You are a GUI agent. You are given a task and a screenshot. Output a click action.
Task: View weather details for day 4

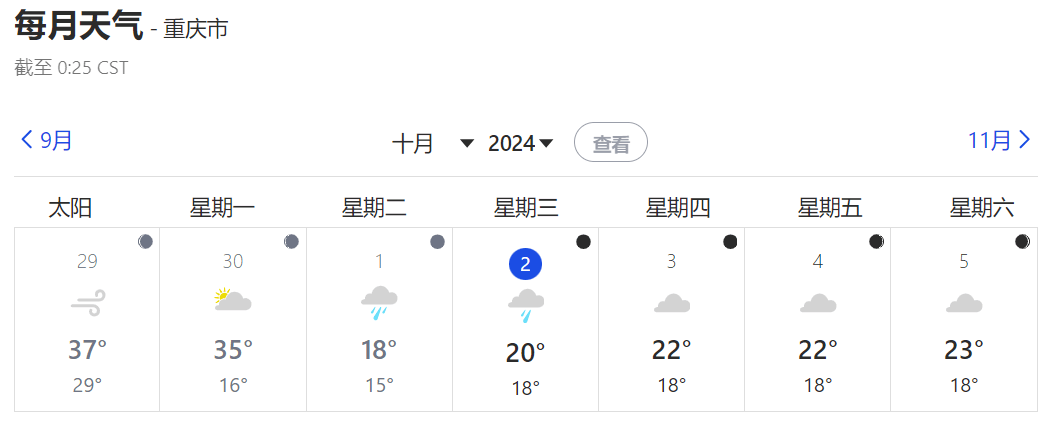[x=817, y=320]
